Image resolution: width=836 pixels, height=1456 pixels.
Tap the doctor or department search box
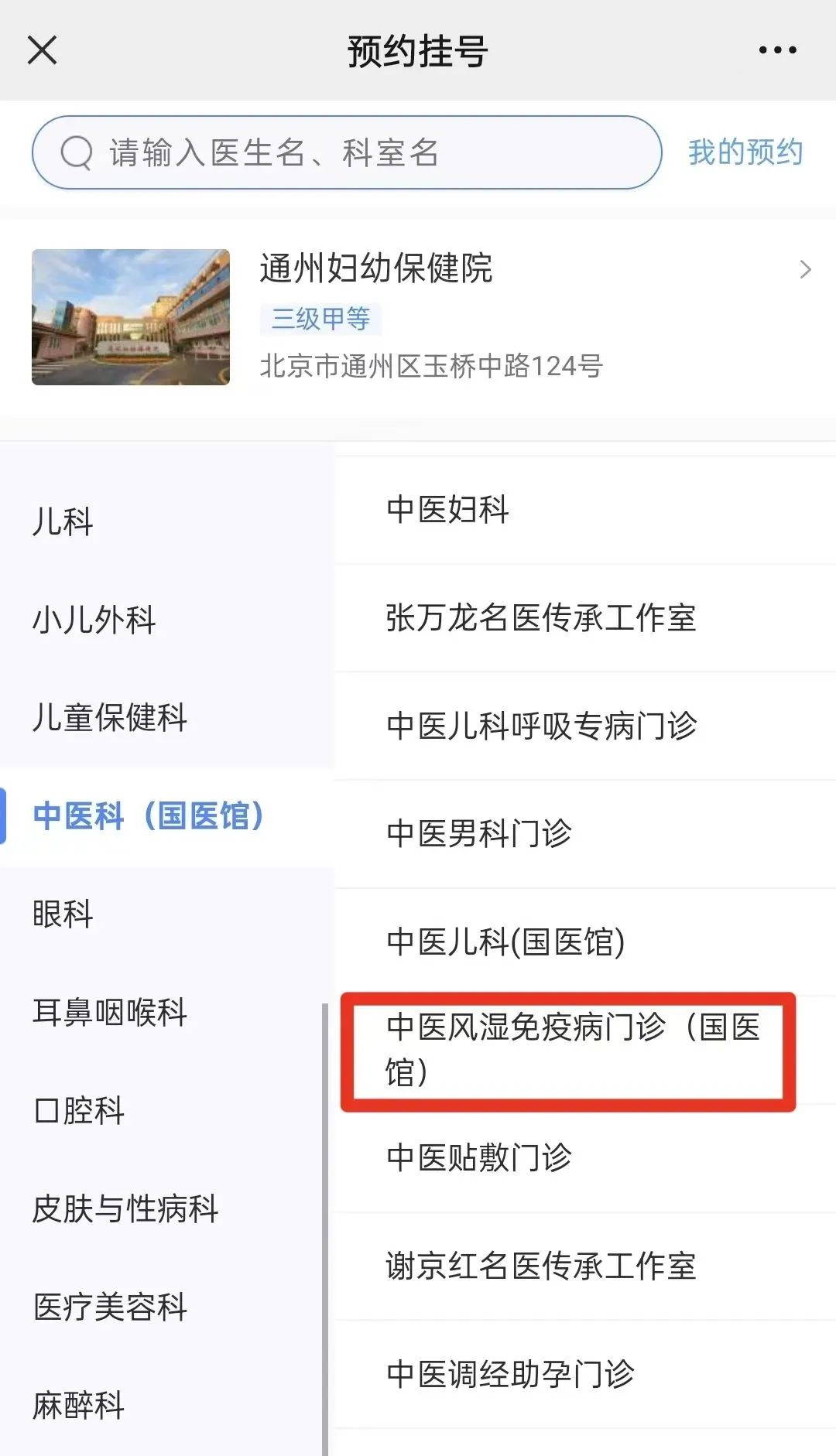347,152
